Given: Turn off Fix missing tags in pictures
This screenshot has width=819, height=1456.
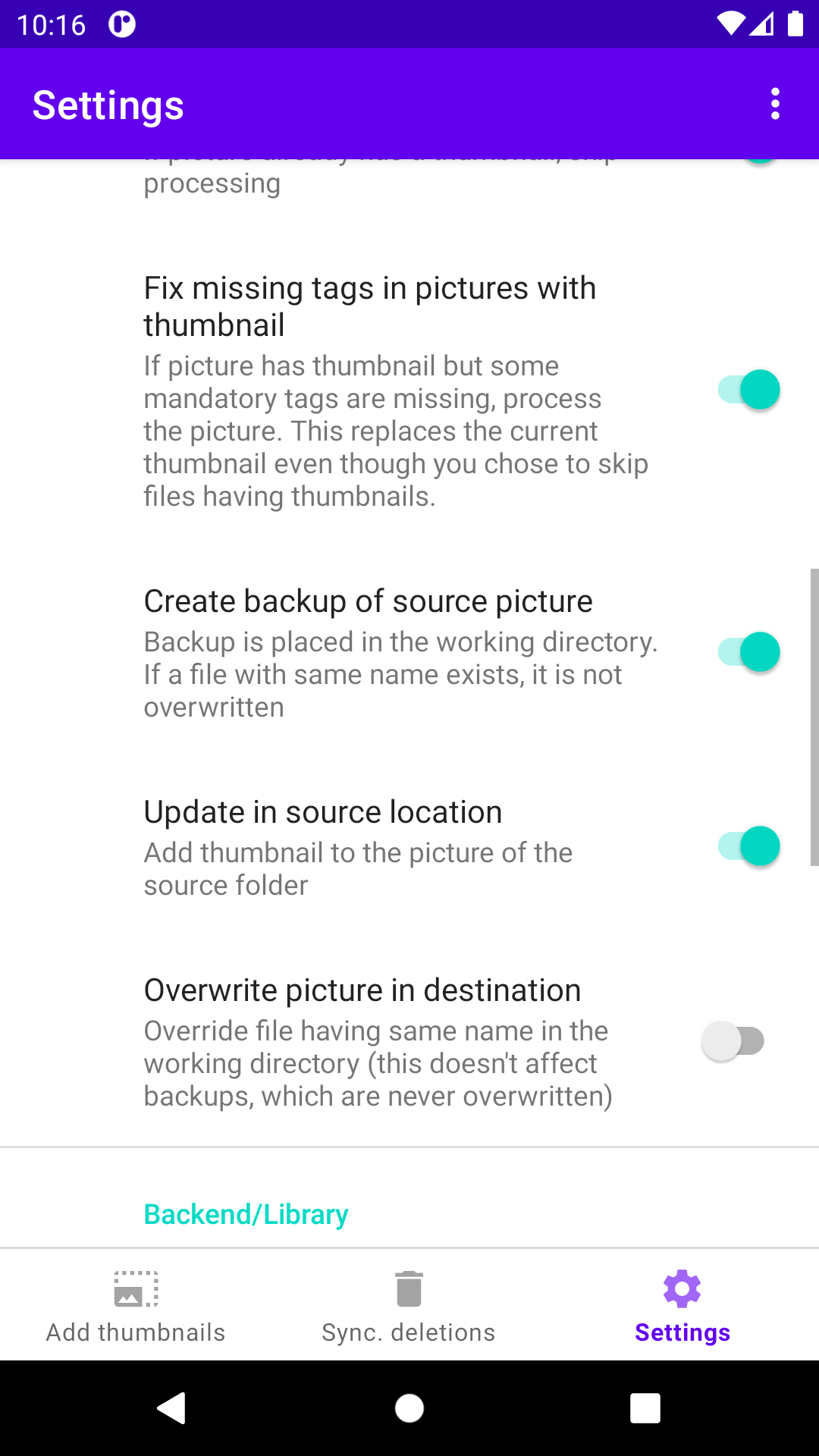Looking at the screenshot, I should pyautogui.click(x=748, y=390).
